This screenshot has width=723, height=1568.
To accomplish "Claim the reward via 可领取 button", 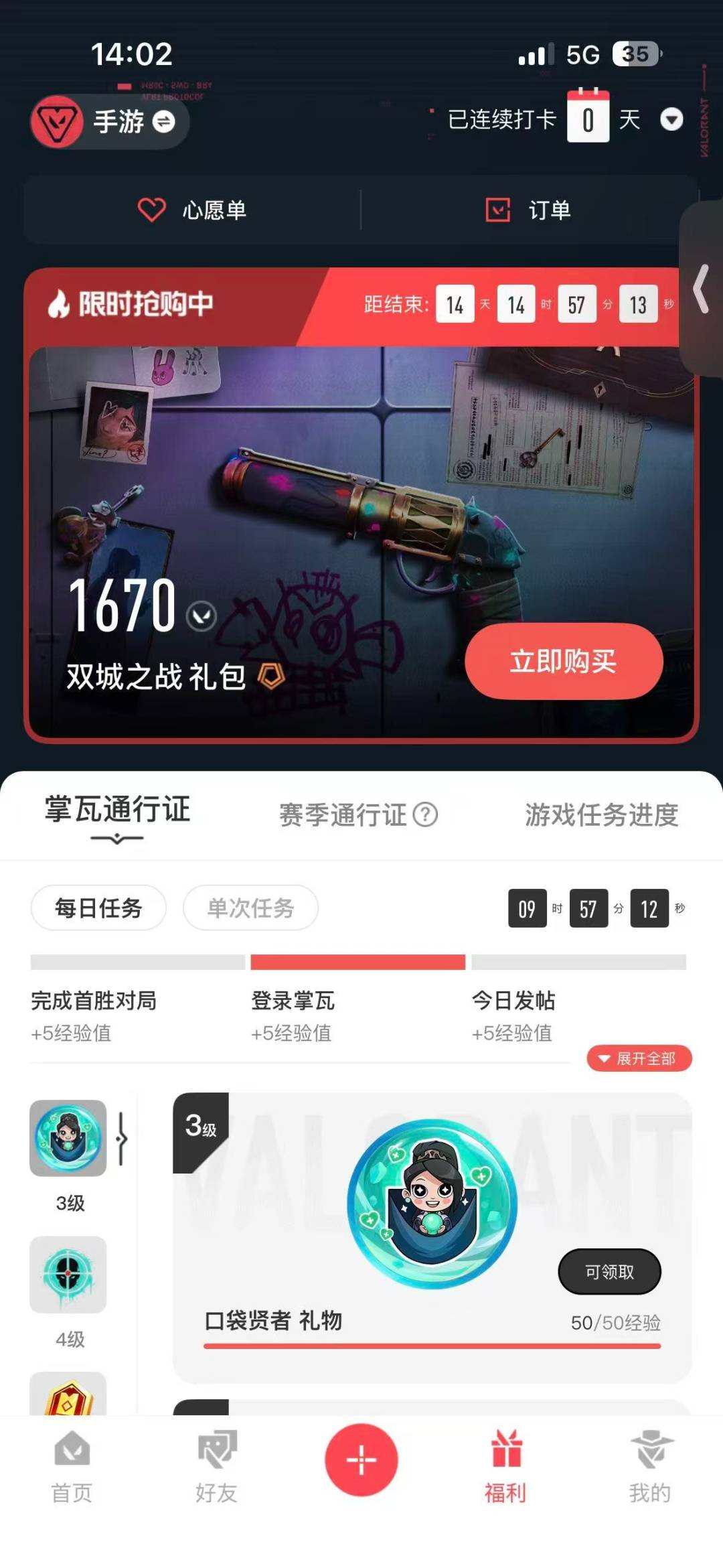I will tap(609, 1271).
